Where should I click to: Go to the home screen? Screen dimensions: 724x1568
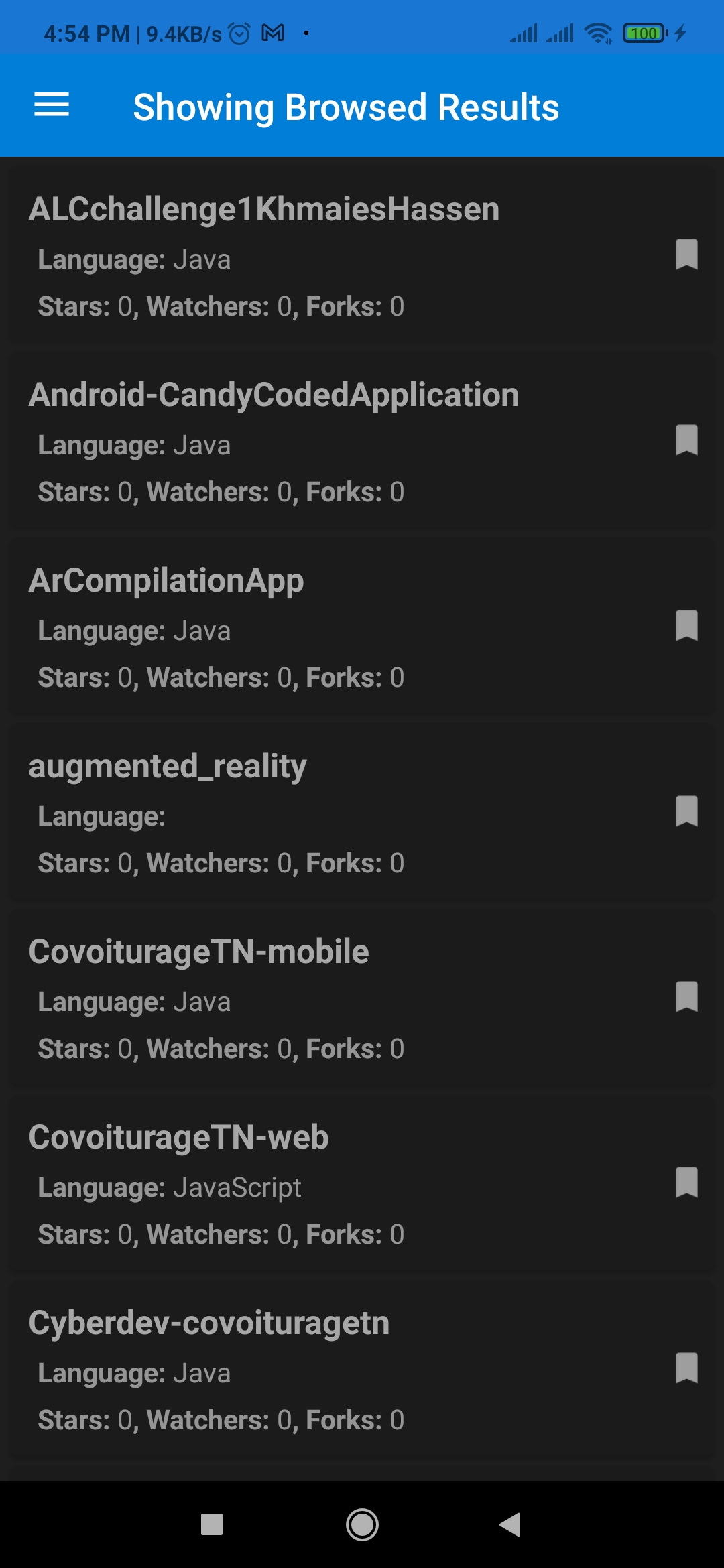(x=362, y=1524)
